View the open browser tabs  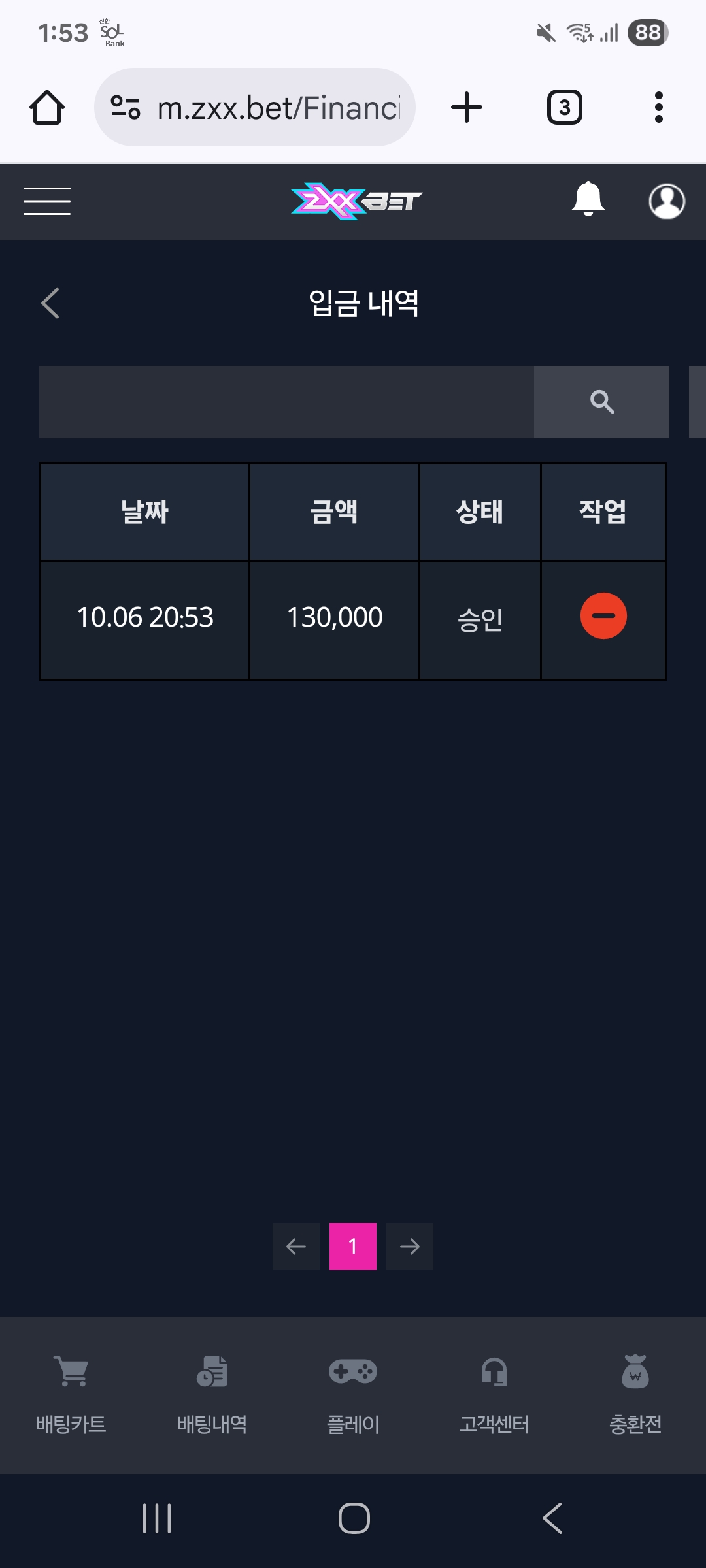(x=564, y=108)
